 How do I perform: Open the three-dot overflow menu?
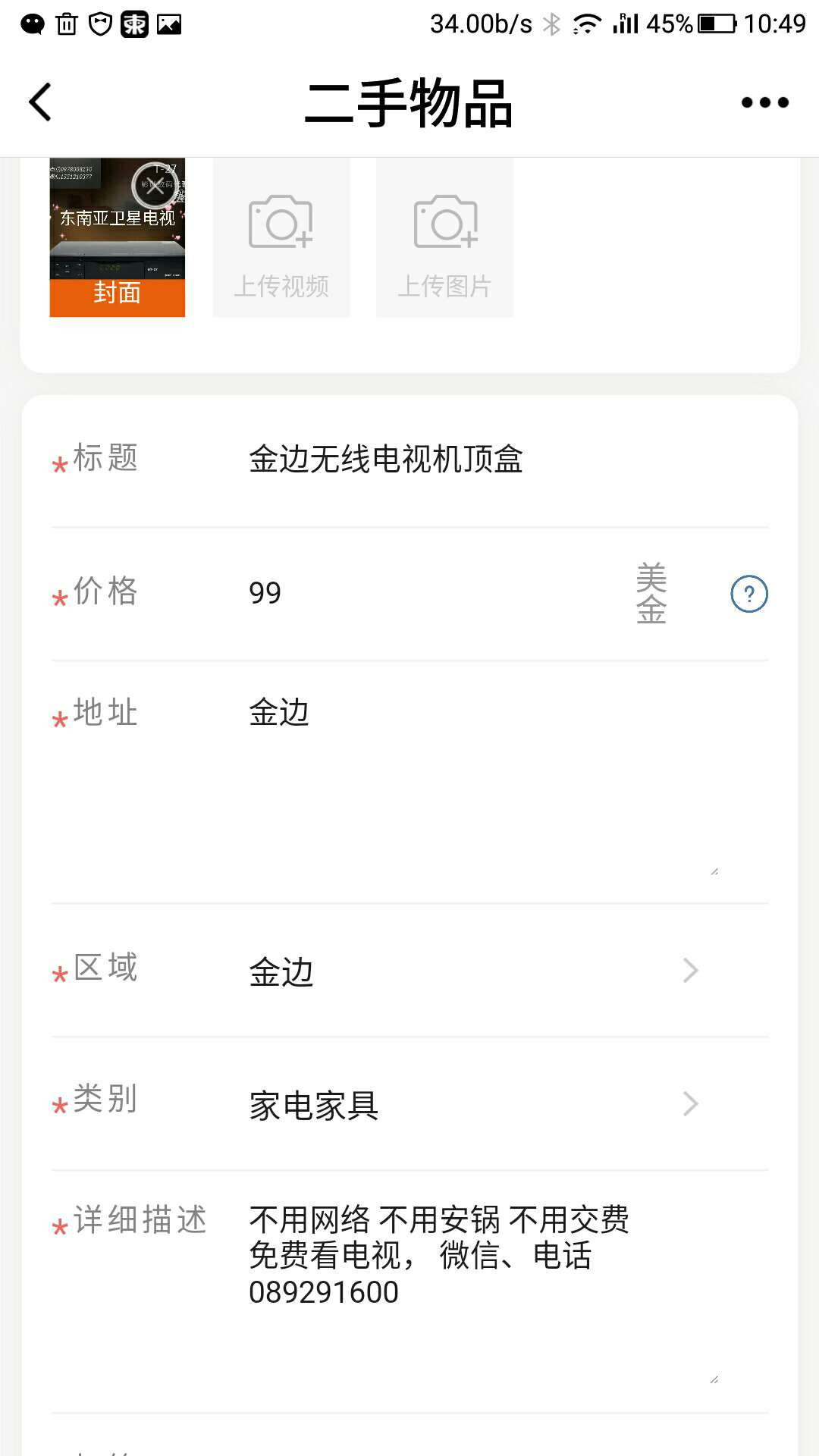(x=764, y=102)
